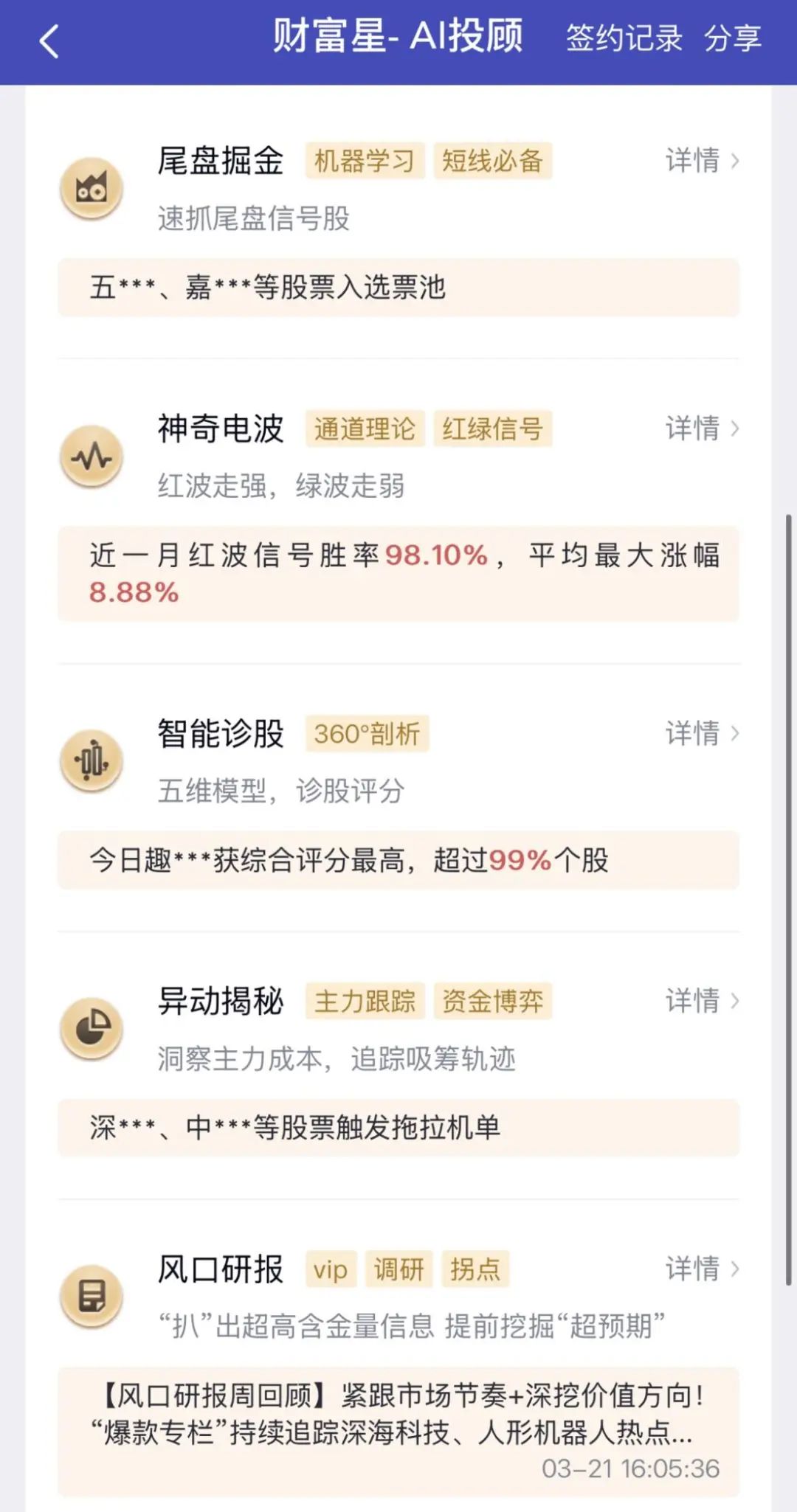This screenshot has height=1512, width=797.
Task: Tap the 智能诊股 circular icon
Action: click(x=92, y=760)
